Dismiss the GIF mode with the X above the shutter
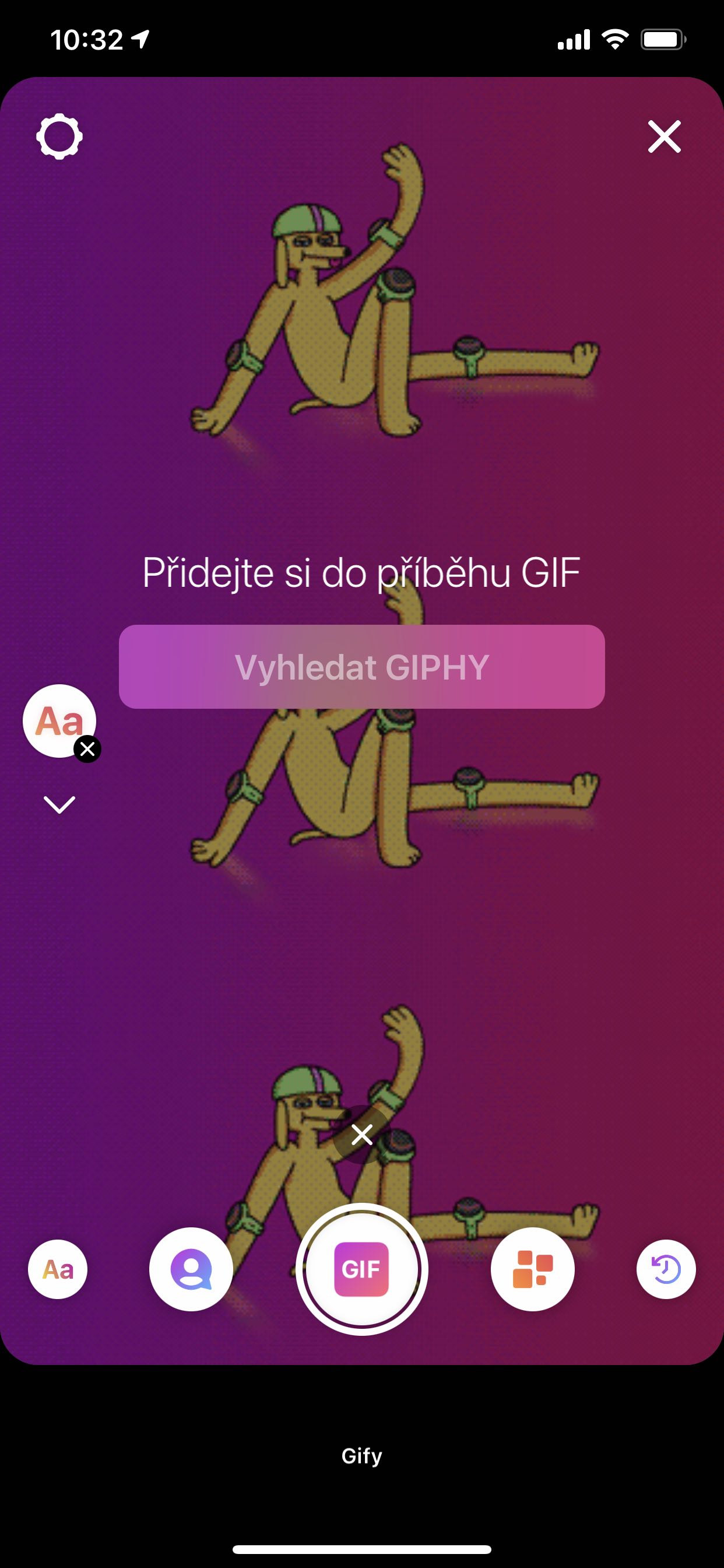This screenshot has width=724, height=1568. click(x=362, y=1134)
